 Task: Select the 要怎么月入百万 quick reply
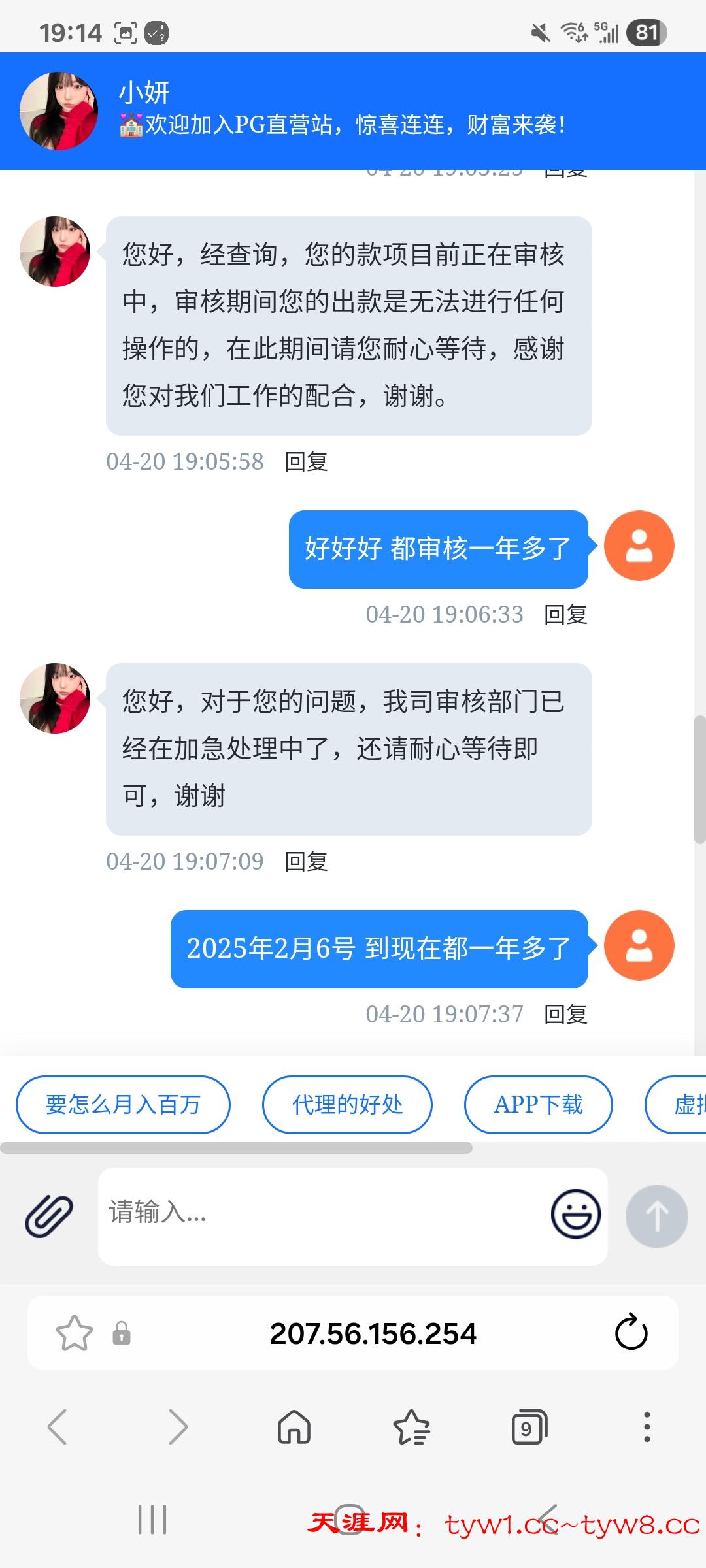(123, 1105)
